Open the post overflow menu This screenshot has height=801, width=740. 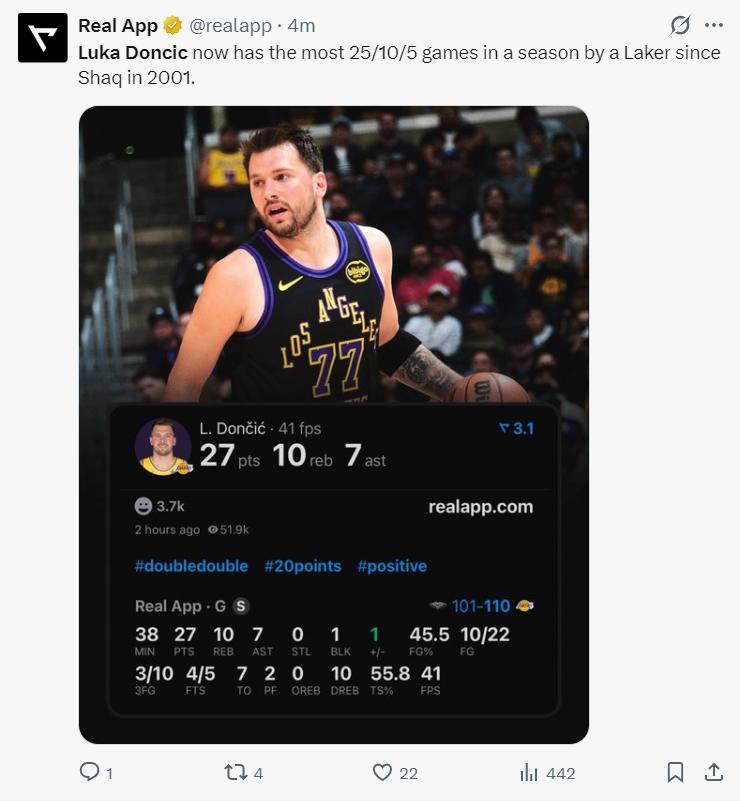click(713, 25)
